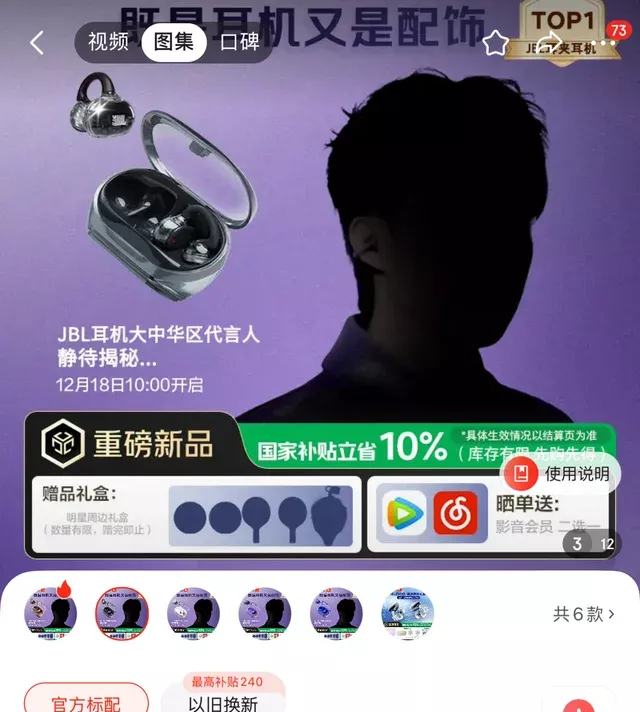Screen dimensions: 640x712
Task: Switch to the 视频 tab
Action: coord(108,42)
